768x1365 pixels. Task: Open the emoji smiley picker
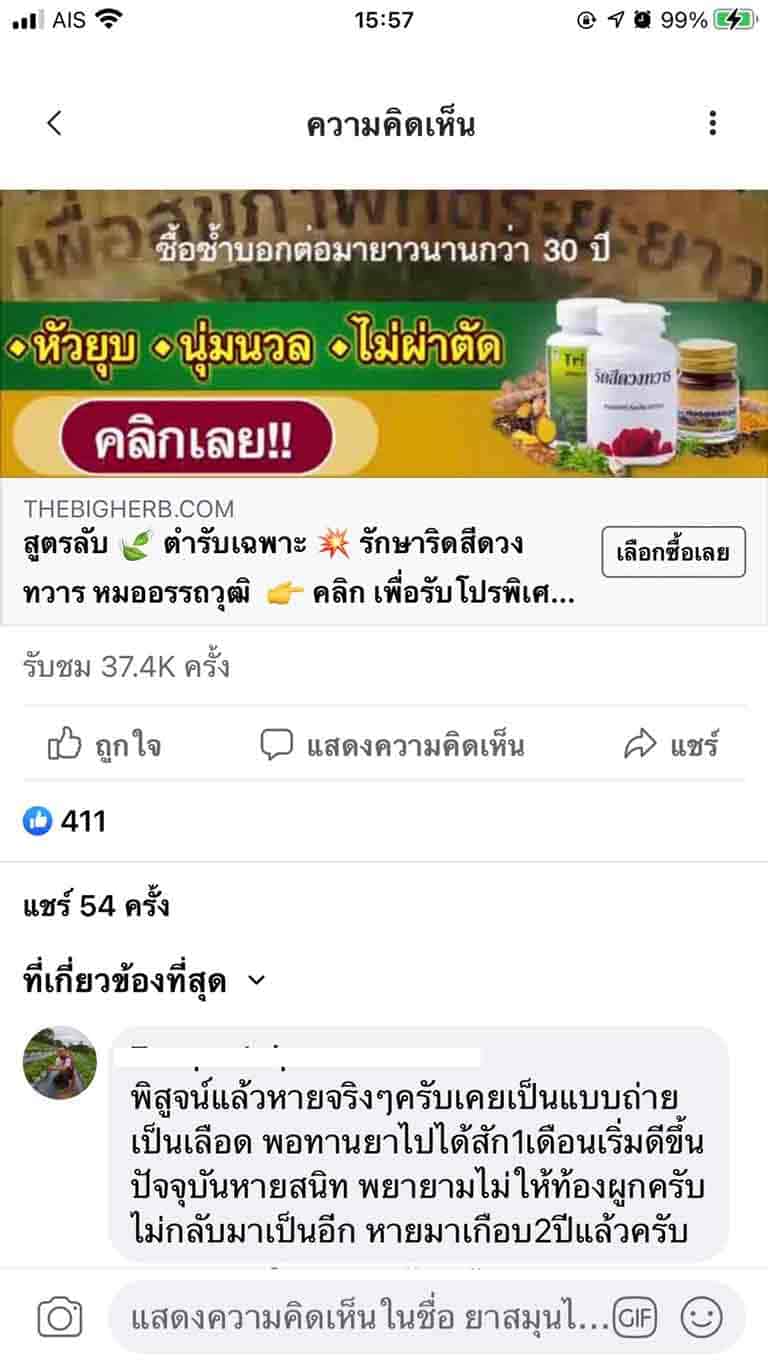pos(701,1318)
